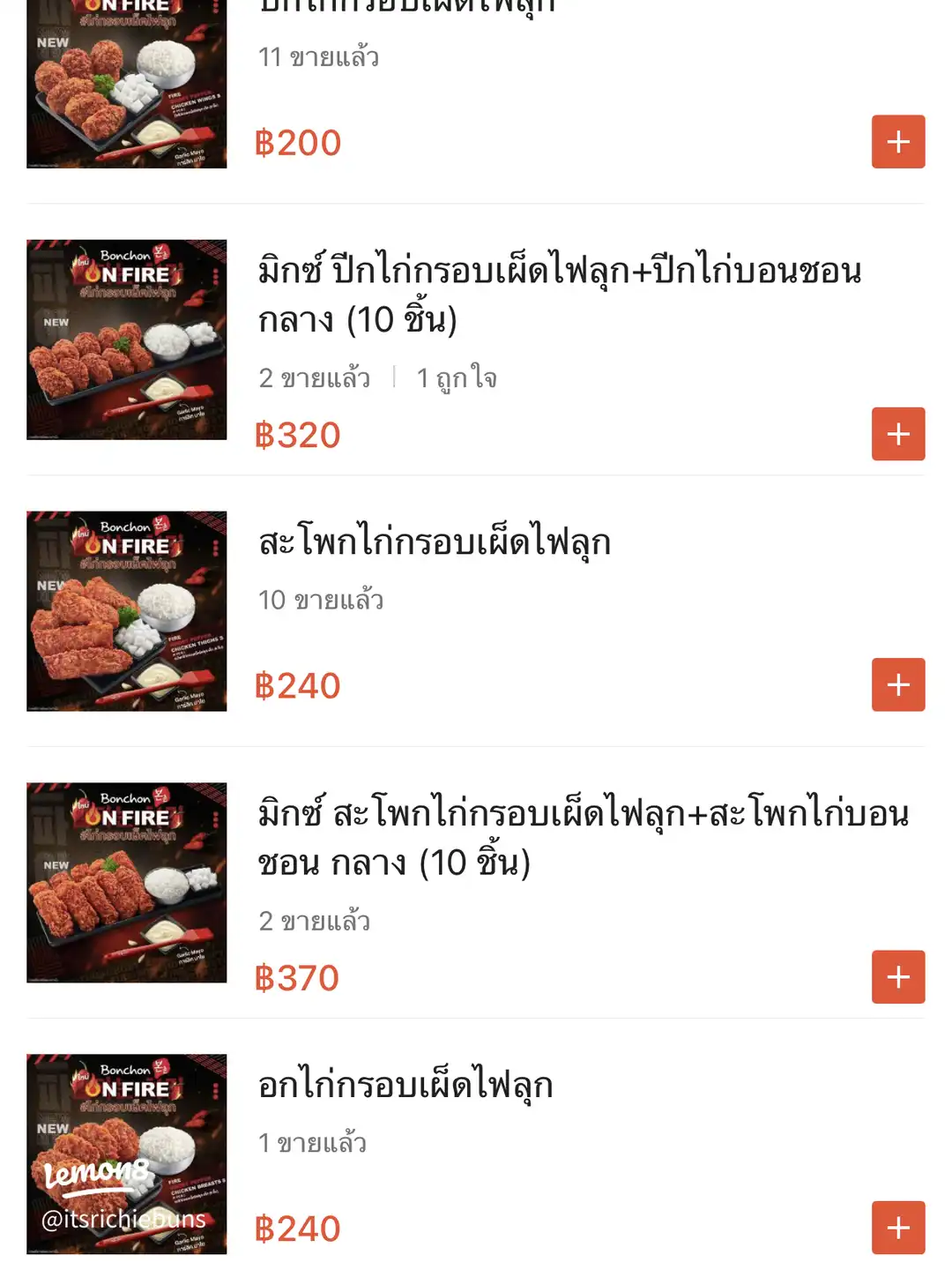Tap the plus icon beside the ฿370 thigh mix

pyautogui.click(x=897, y=975)
